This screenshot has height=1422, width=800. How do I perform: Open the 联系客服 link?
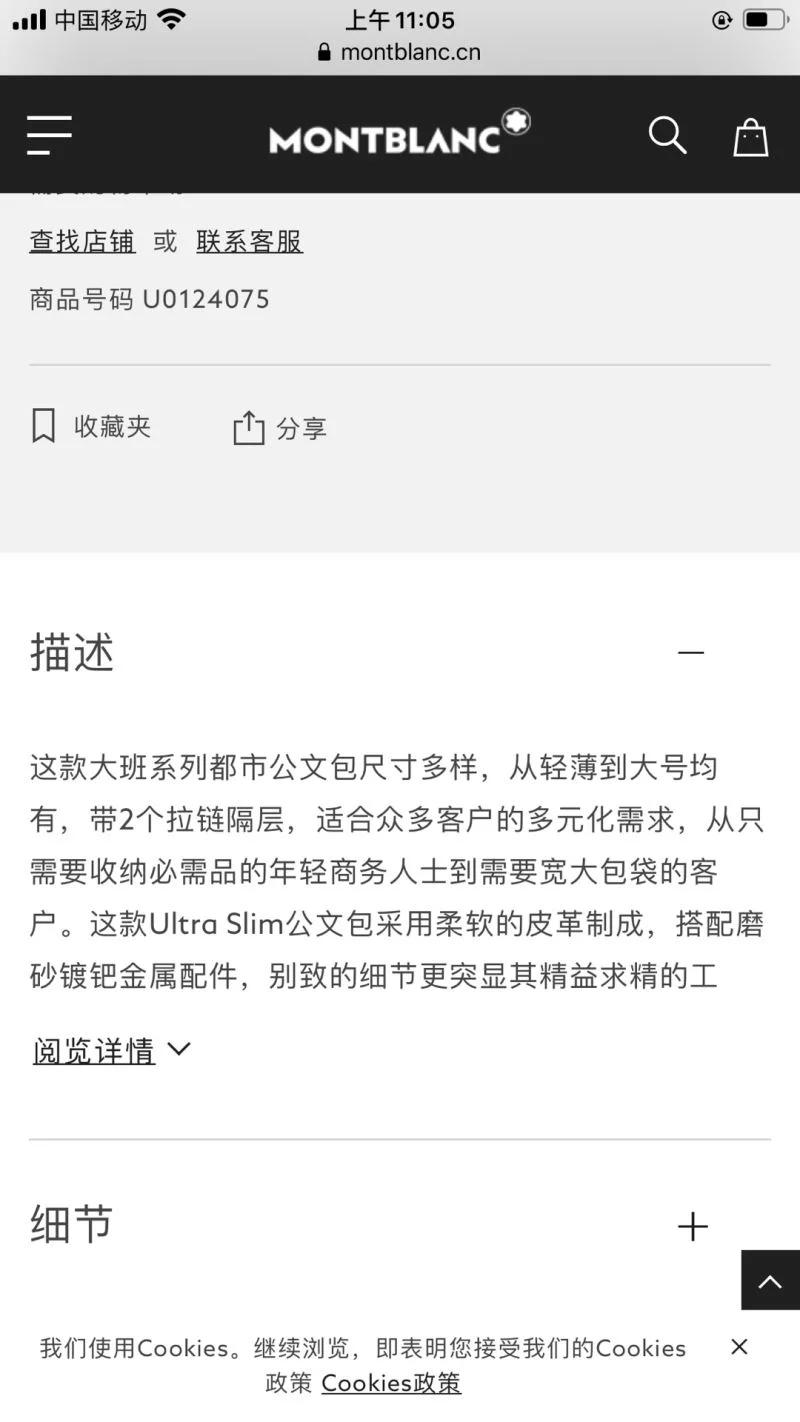249,241
